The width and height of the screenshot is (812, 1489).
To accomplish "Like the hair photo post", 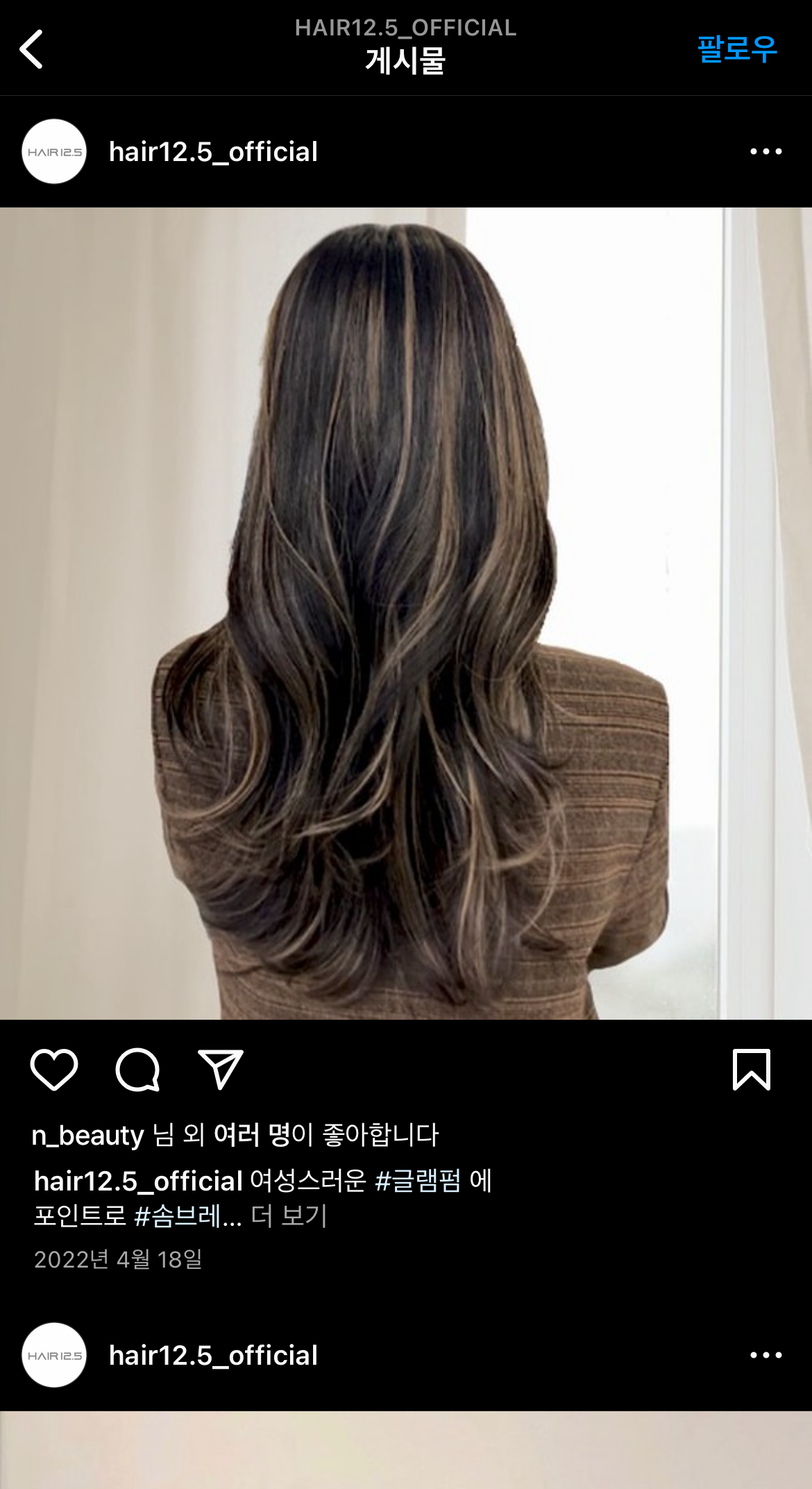I will (x=54, y=1070).
